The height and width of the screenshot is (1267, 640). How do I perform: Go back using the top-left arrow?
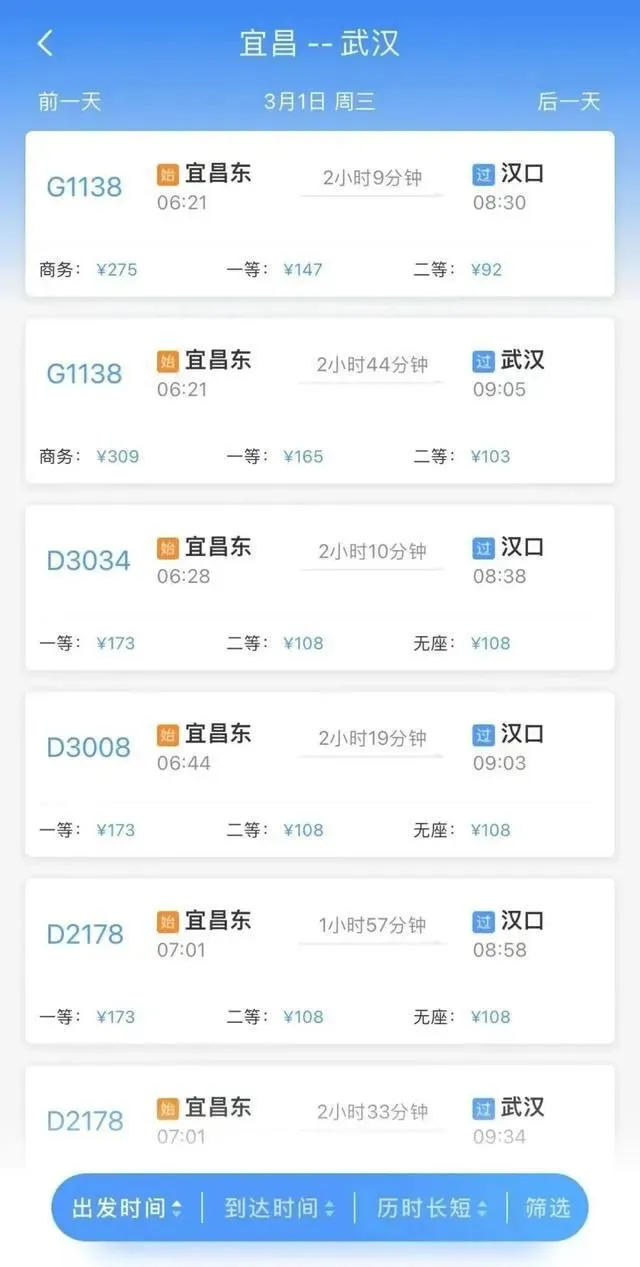tap(45, 43)
